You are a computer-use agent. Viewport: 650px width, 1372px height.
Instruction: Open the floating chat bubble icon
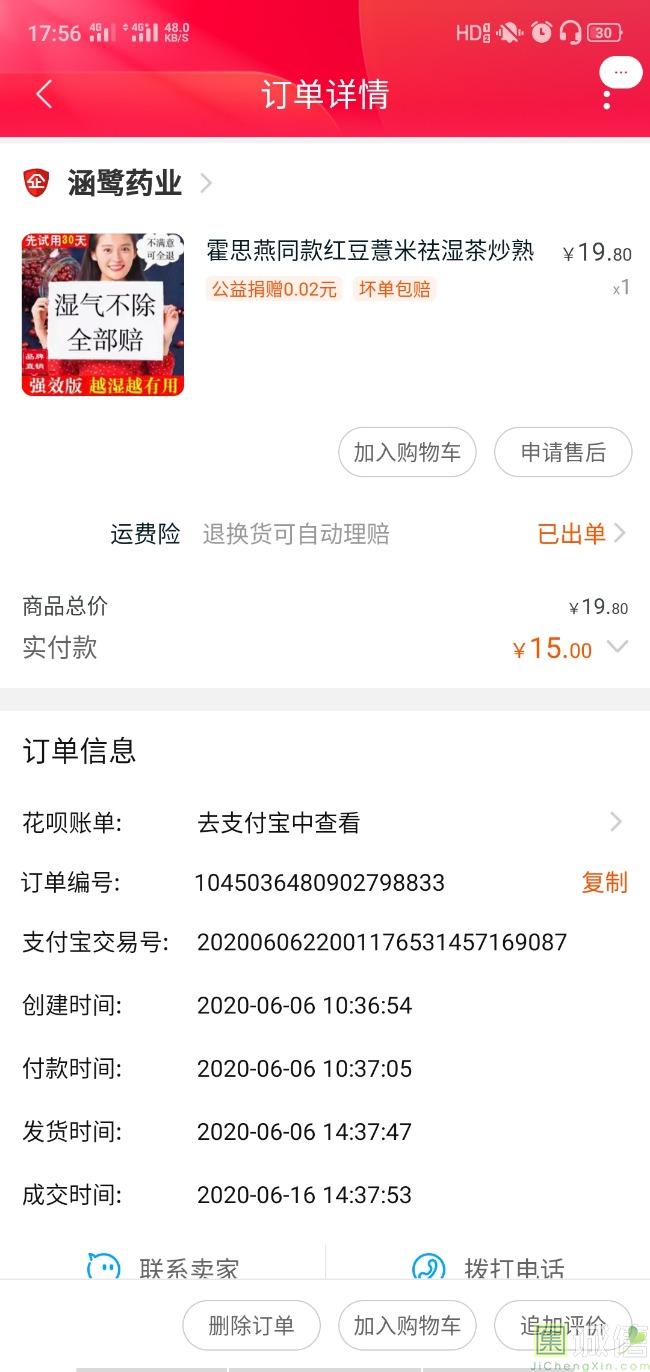point(620,72)
